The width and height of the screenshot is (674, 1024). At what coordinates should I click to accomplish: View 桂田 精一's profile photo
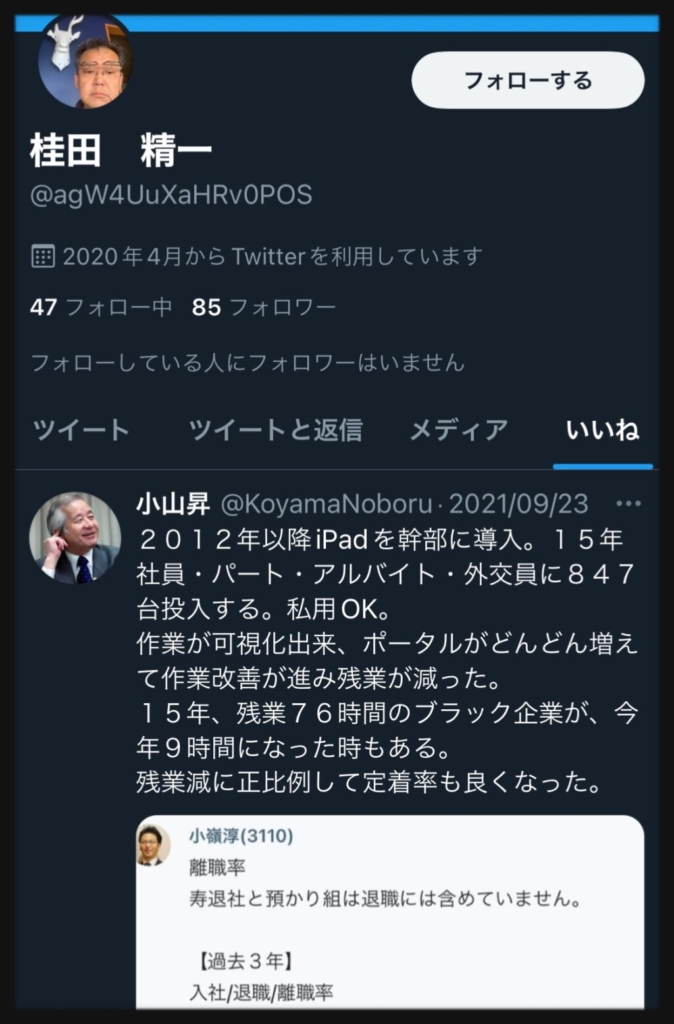85,62
